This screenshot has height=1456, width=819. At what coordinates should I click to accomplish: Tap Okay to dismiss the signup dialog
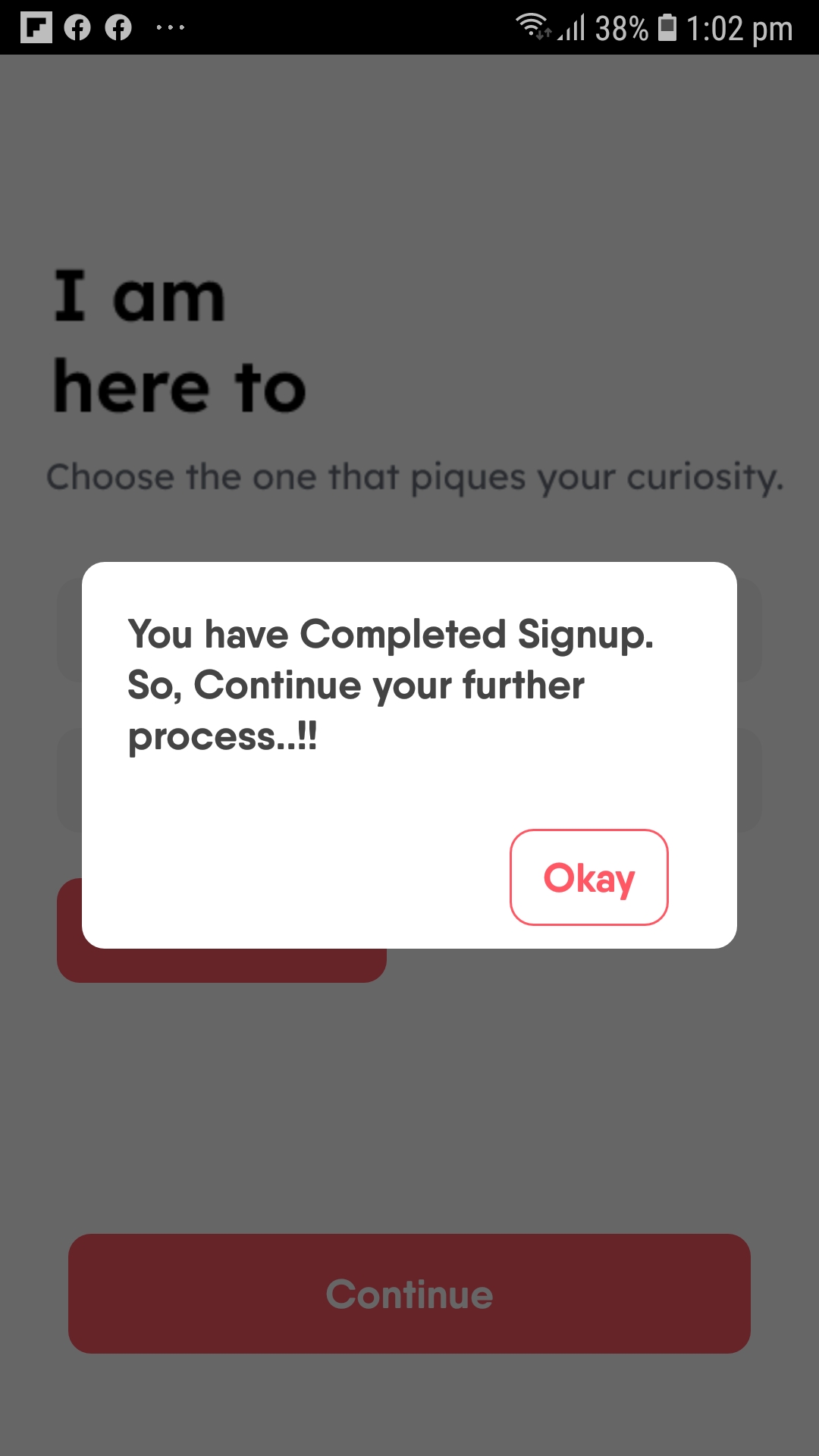point(589,877)
